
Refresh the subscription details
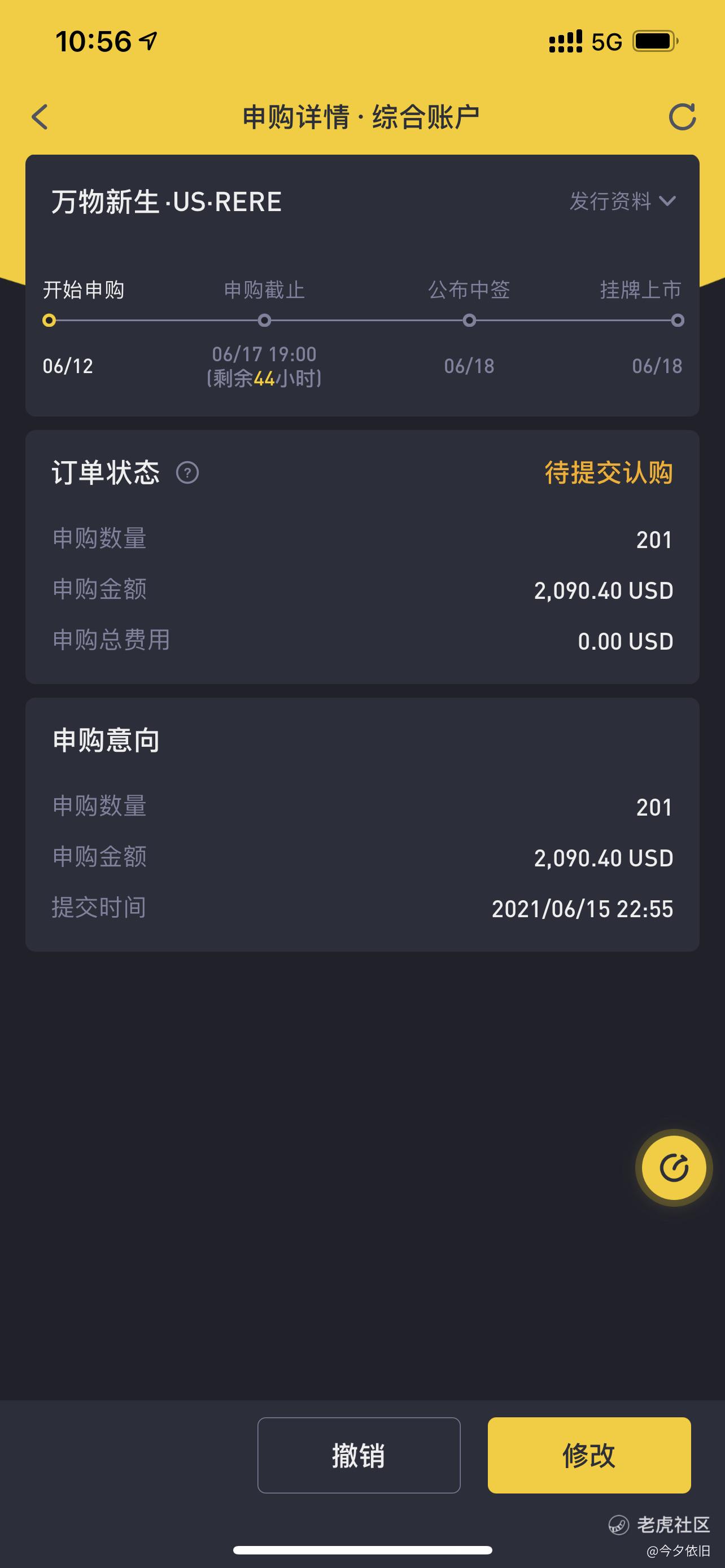682,117
